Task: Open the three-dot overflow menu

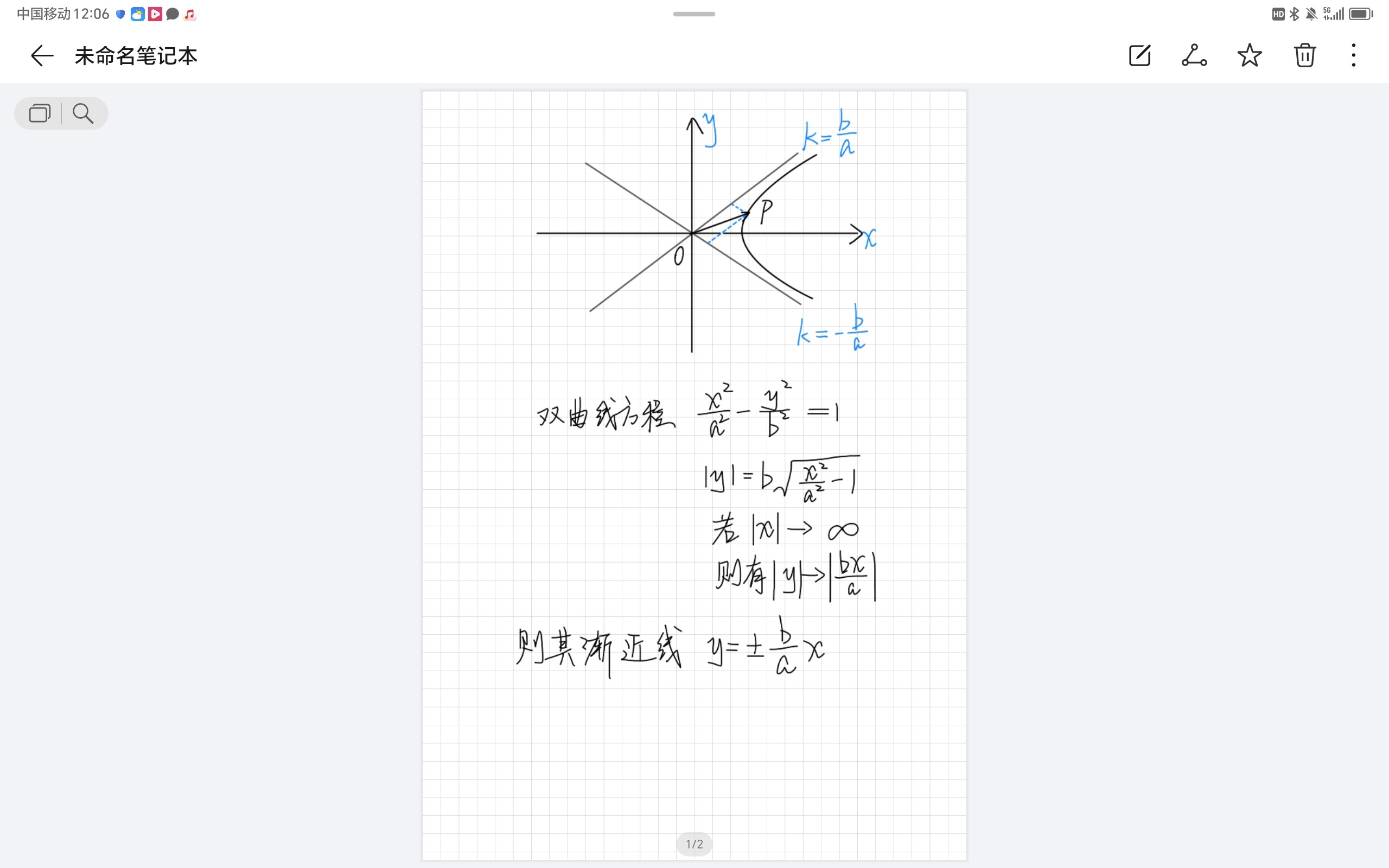Action: click(1353, 56)
